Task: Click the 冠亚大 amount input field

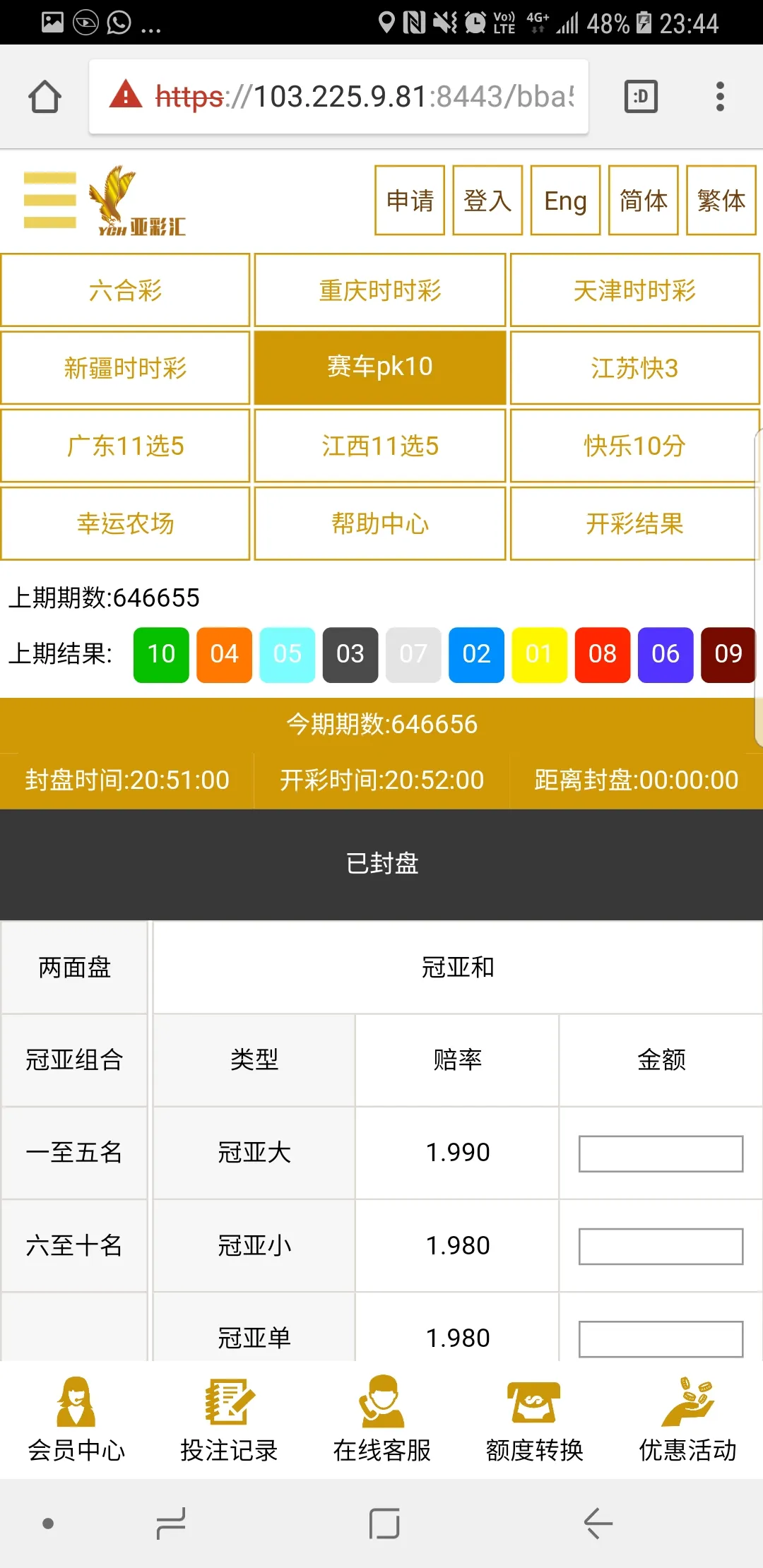Action: [x=659, y=1152]
